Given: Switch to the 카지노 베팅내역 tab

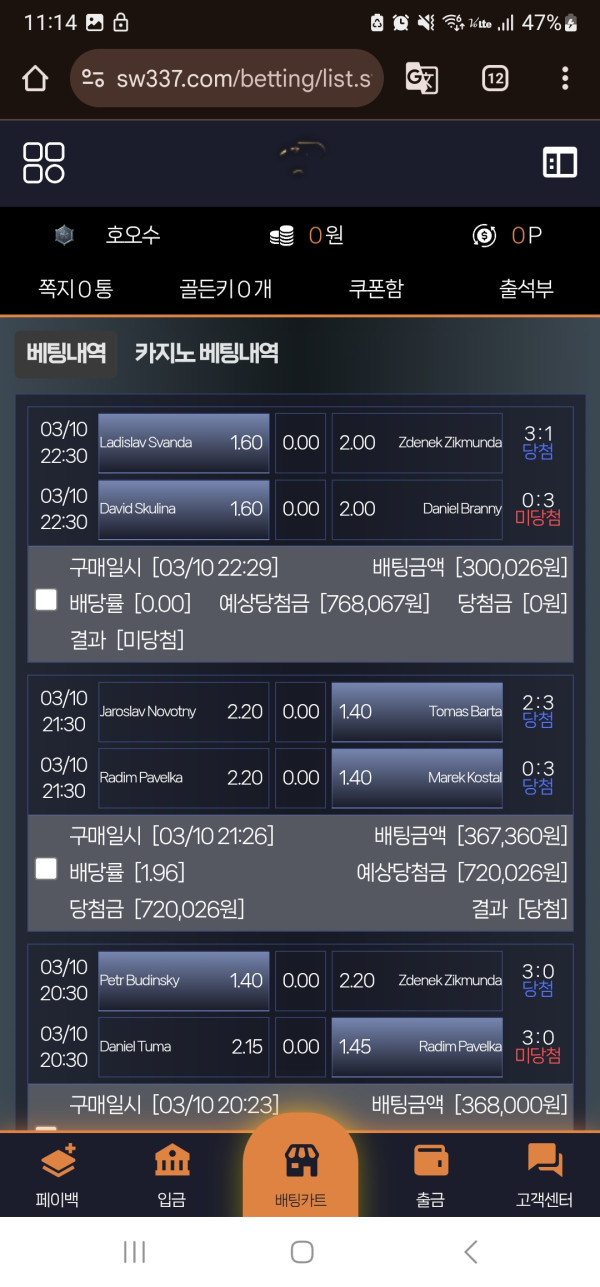Looking at the screenshot, I should (207, 353).
